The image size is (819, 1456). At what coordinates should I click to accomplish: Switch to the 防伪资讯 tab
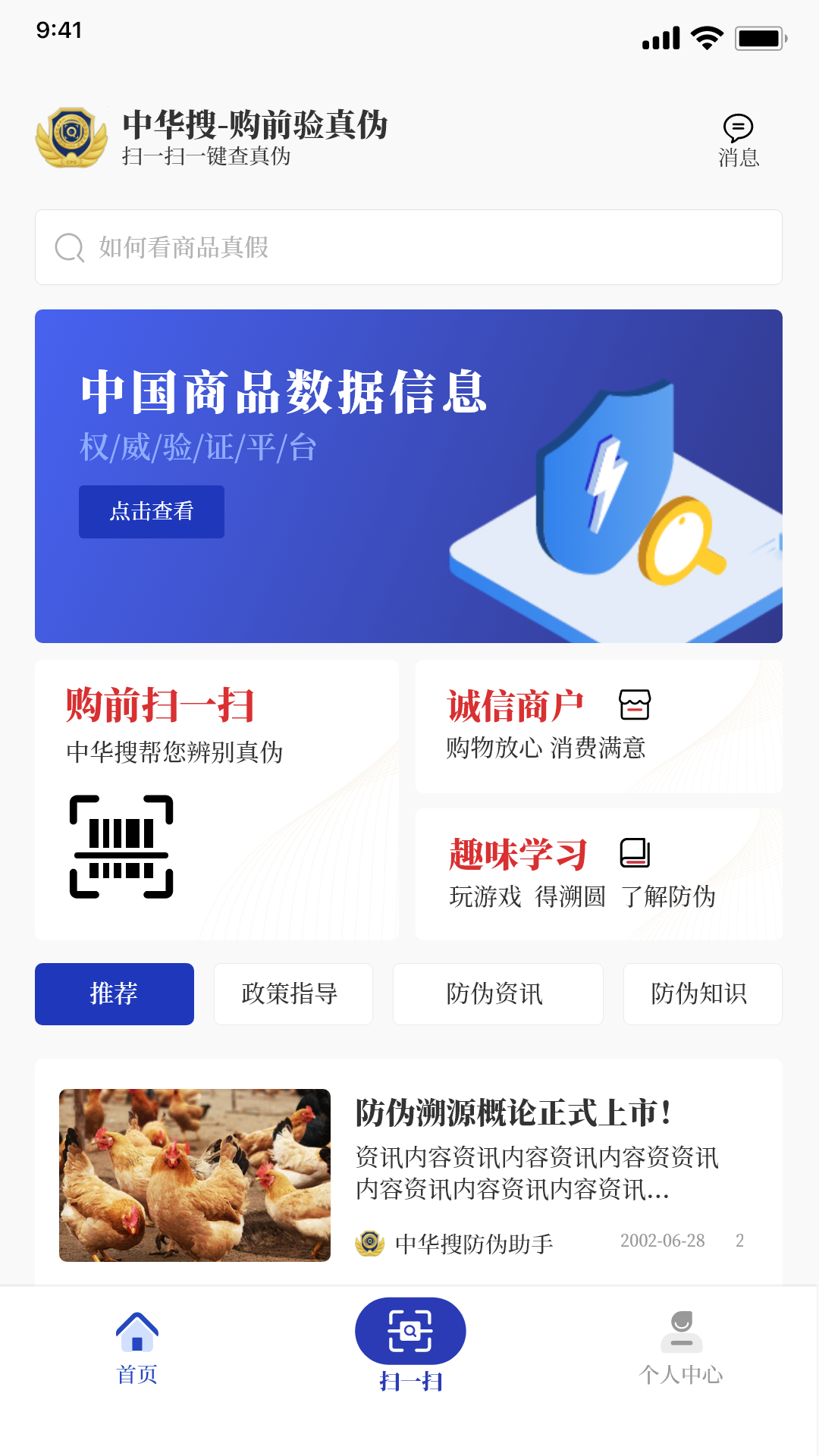click(497, 993)
